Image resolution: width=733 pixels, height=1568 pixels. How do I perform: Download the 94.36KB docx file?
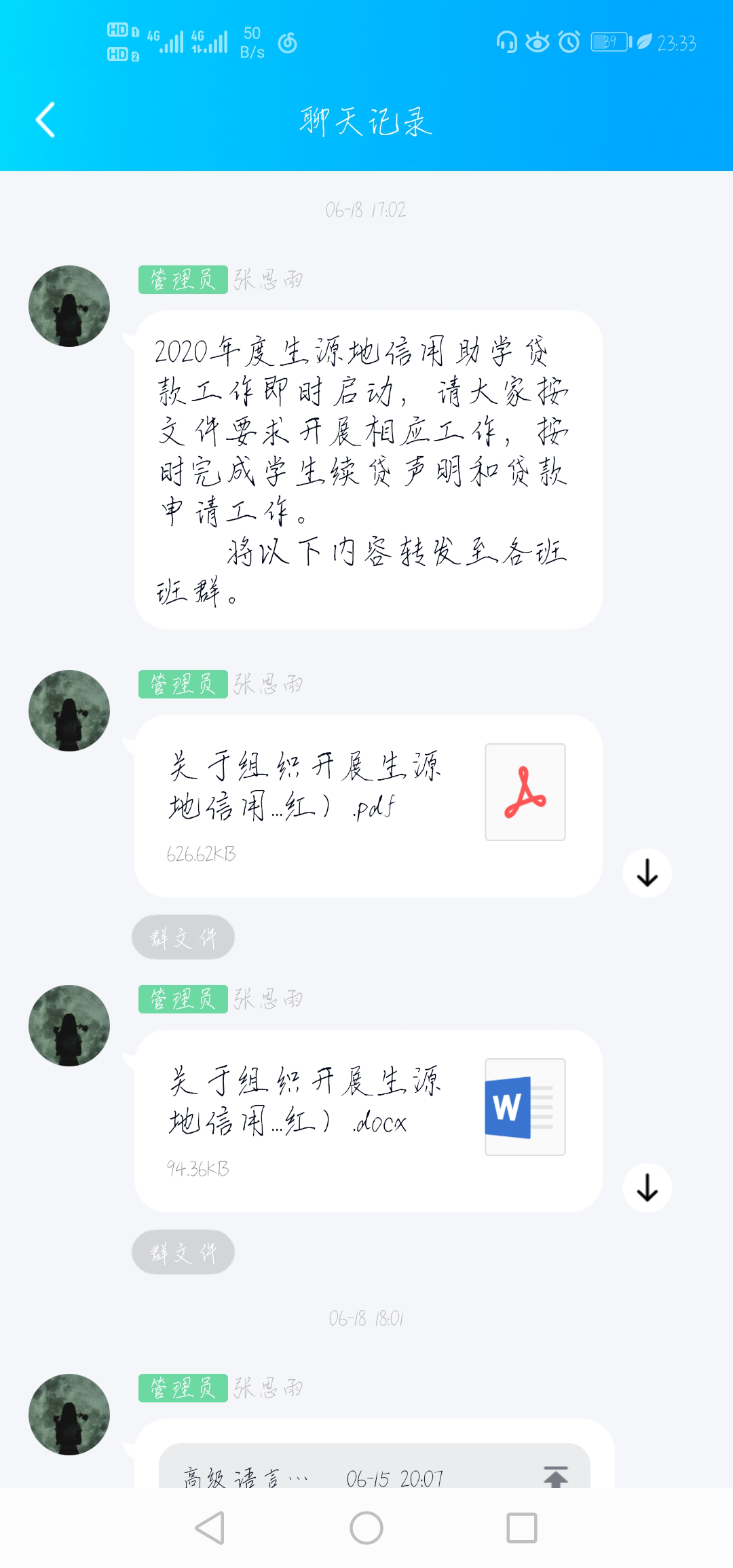pos(647,1188)
